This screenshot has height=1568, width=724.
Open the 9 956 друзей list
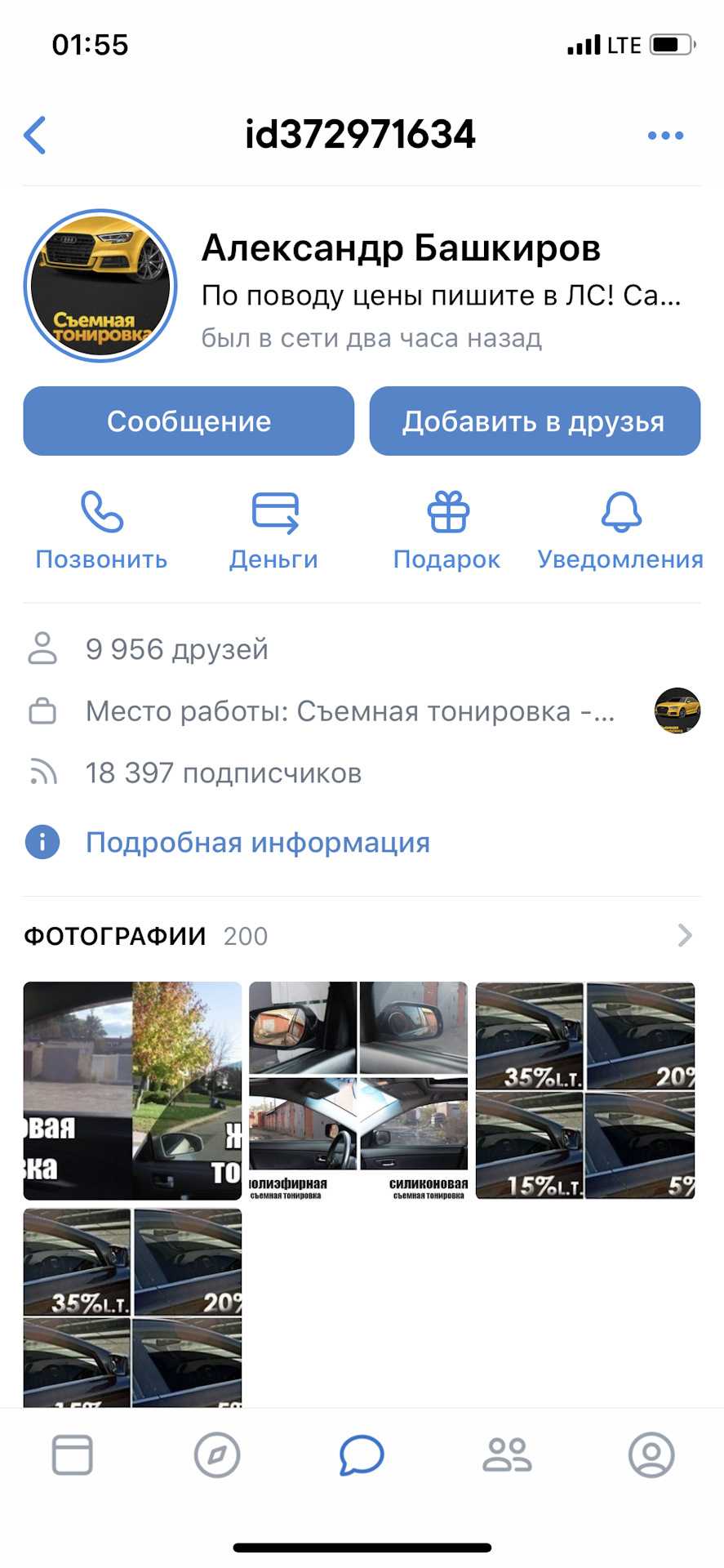(x=176, y=649)
